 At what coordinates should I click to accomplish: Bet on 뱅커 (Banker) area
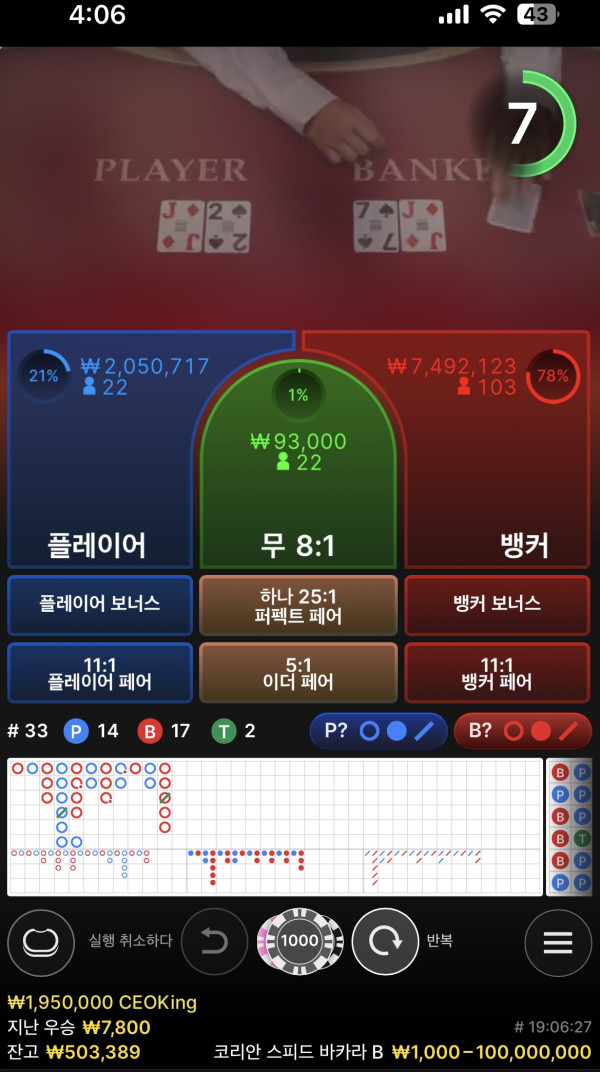coord(500,480)
